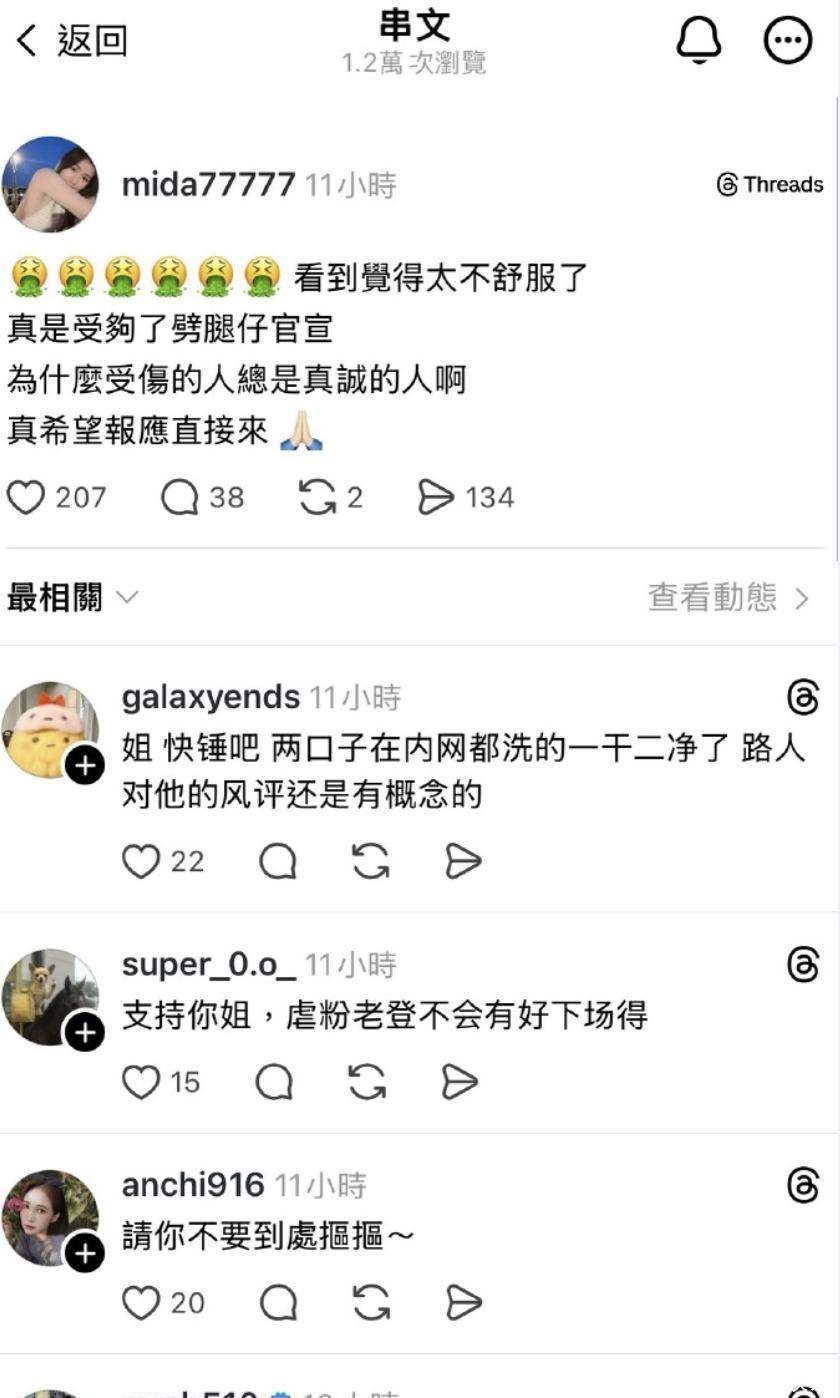The width and height of the screenshot is (840, 1398).
Task: Open 查看動態 activity view
Action: pyautogui.click(x=728, y=598)
